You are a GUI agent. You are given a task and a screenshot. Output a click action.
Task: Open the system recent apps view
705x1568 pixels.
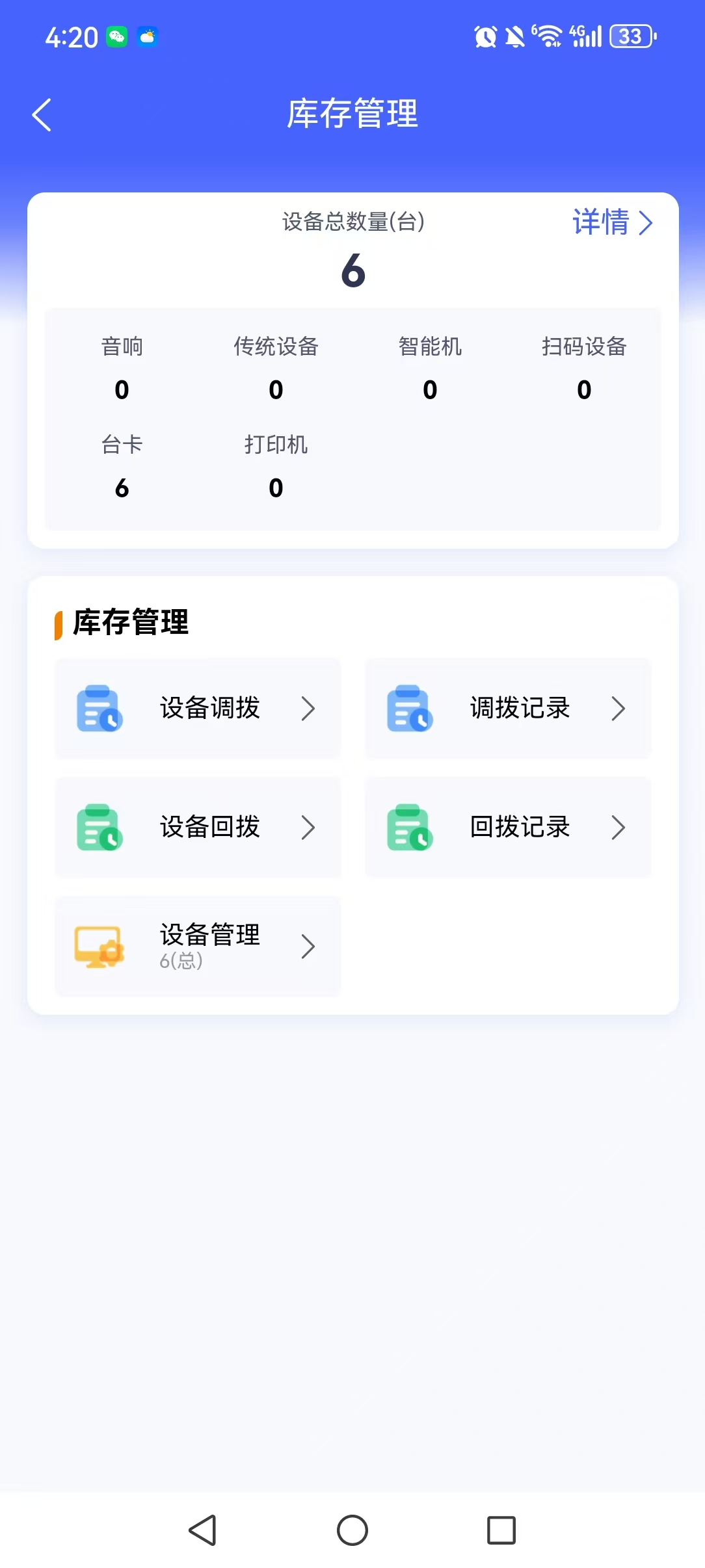(x=501, y=1530)
